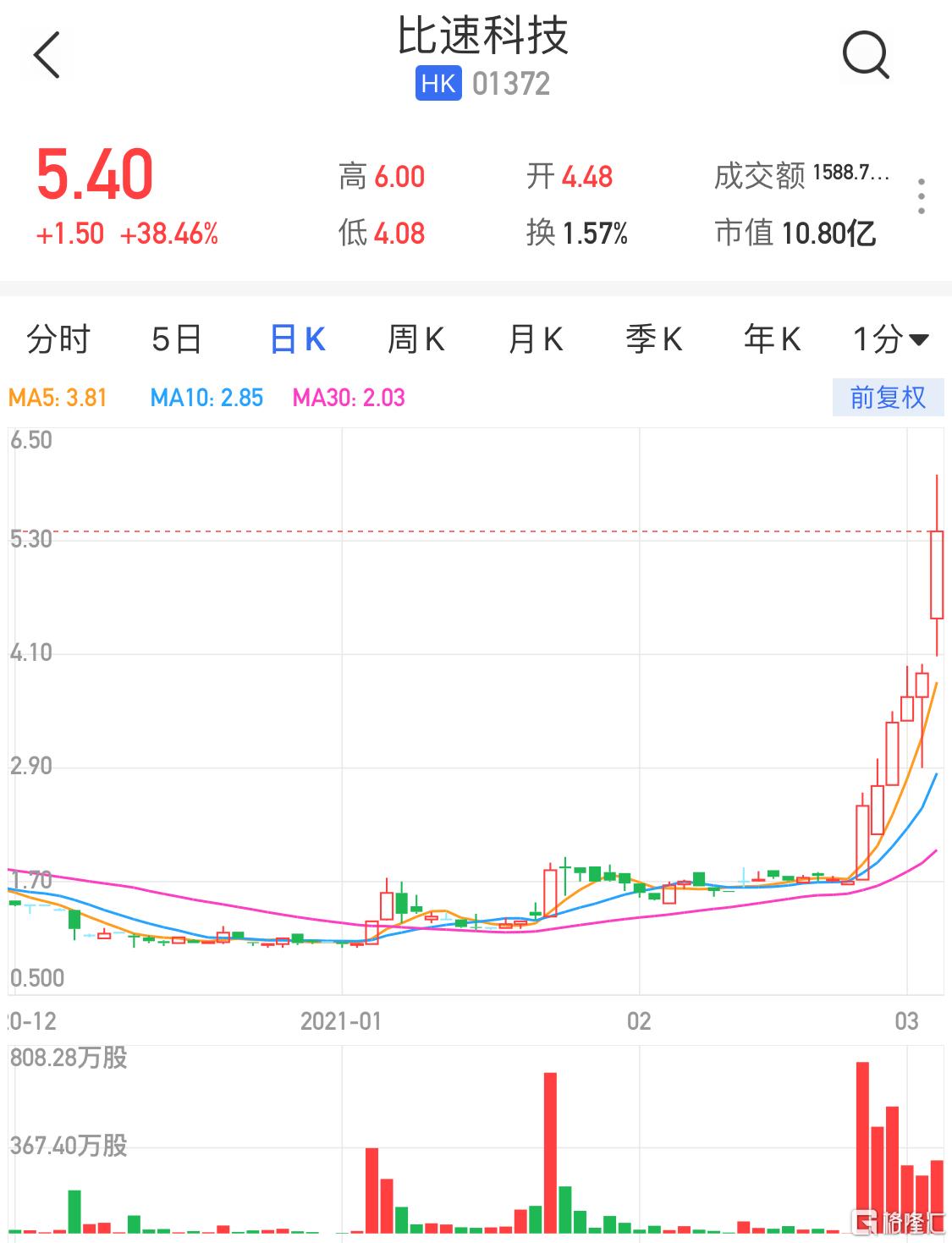The width and height of the screenshot is (952, 1243).
Task: Switch to the 年K chart tab
Action: 772,339
